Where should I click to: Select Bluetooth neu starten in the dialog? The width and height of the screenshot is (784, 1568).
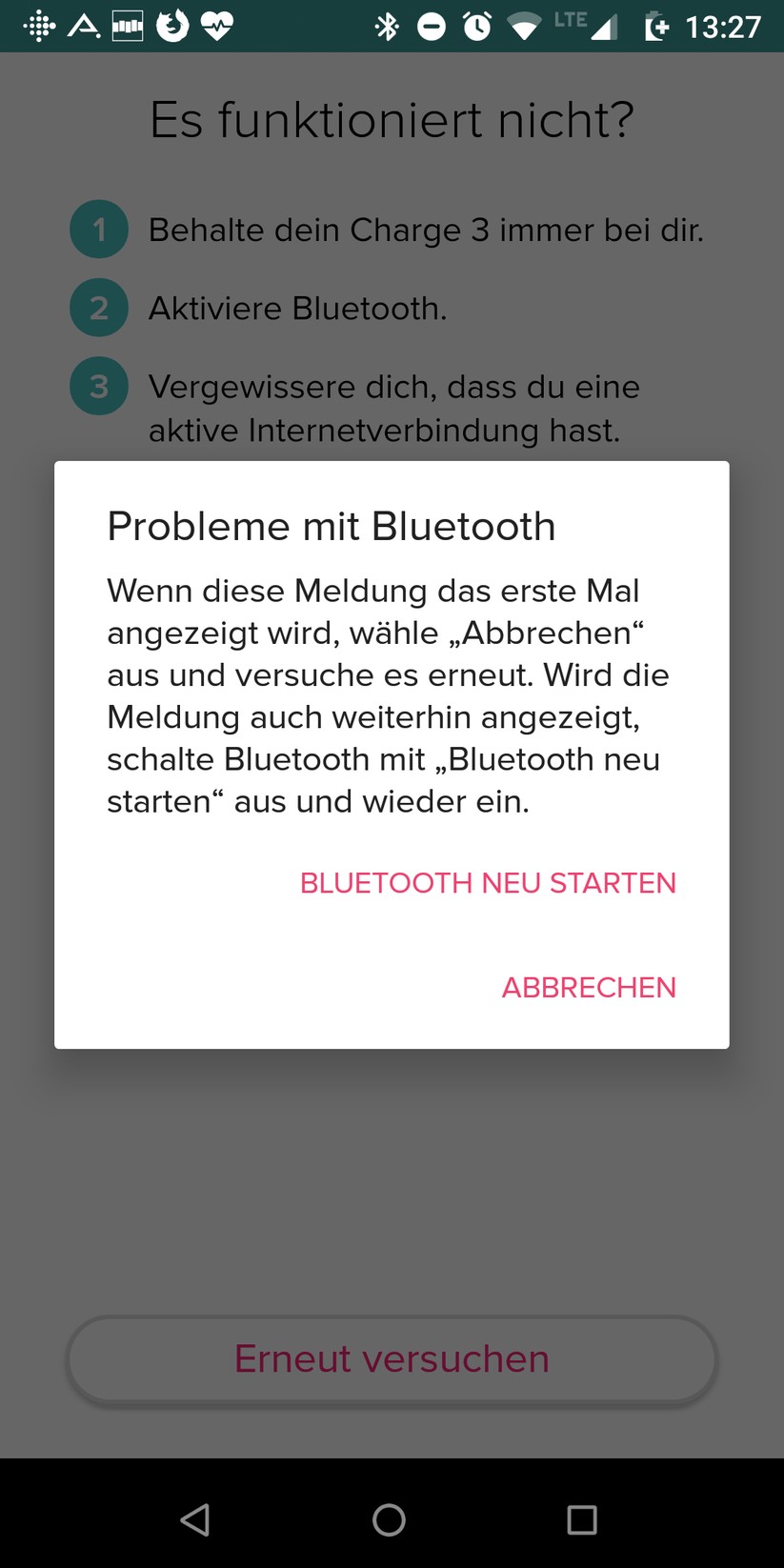click(x=488, y=883)
